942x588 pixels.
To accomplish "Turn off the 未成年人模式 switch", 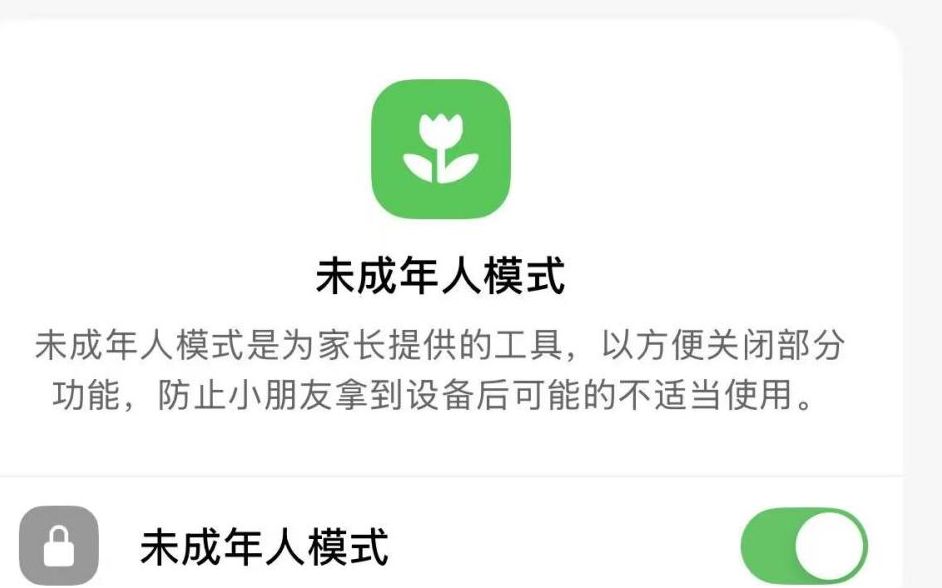I will tap(803, 547).
